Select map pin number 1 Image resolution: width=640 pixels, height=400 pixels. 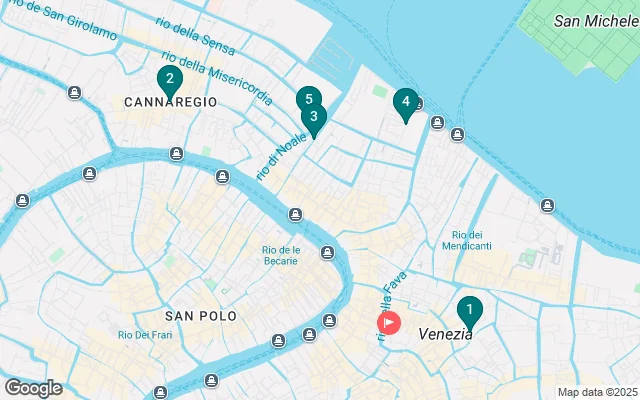pos(469,310)
